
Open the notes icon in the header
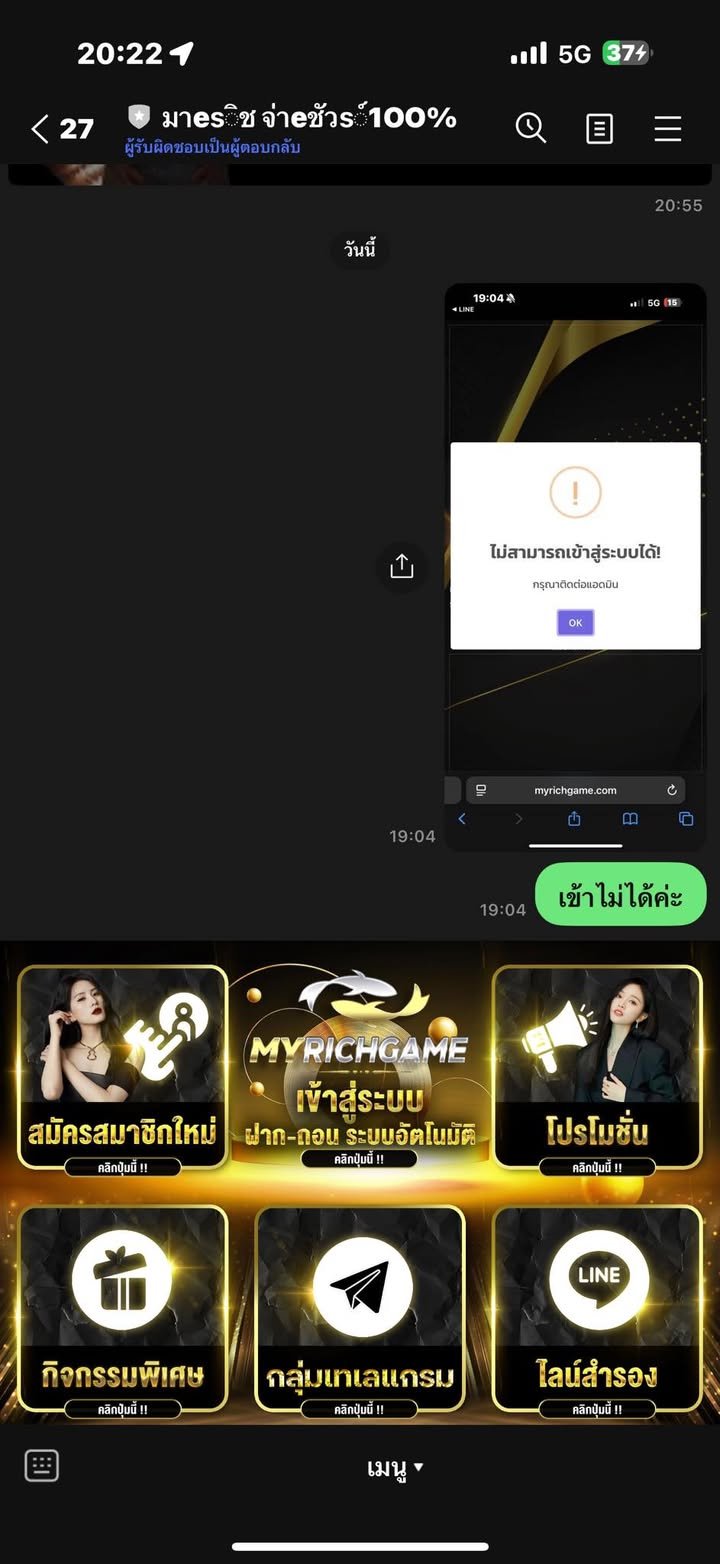point(599,128)
